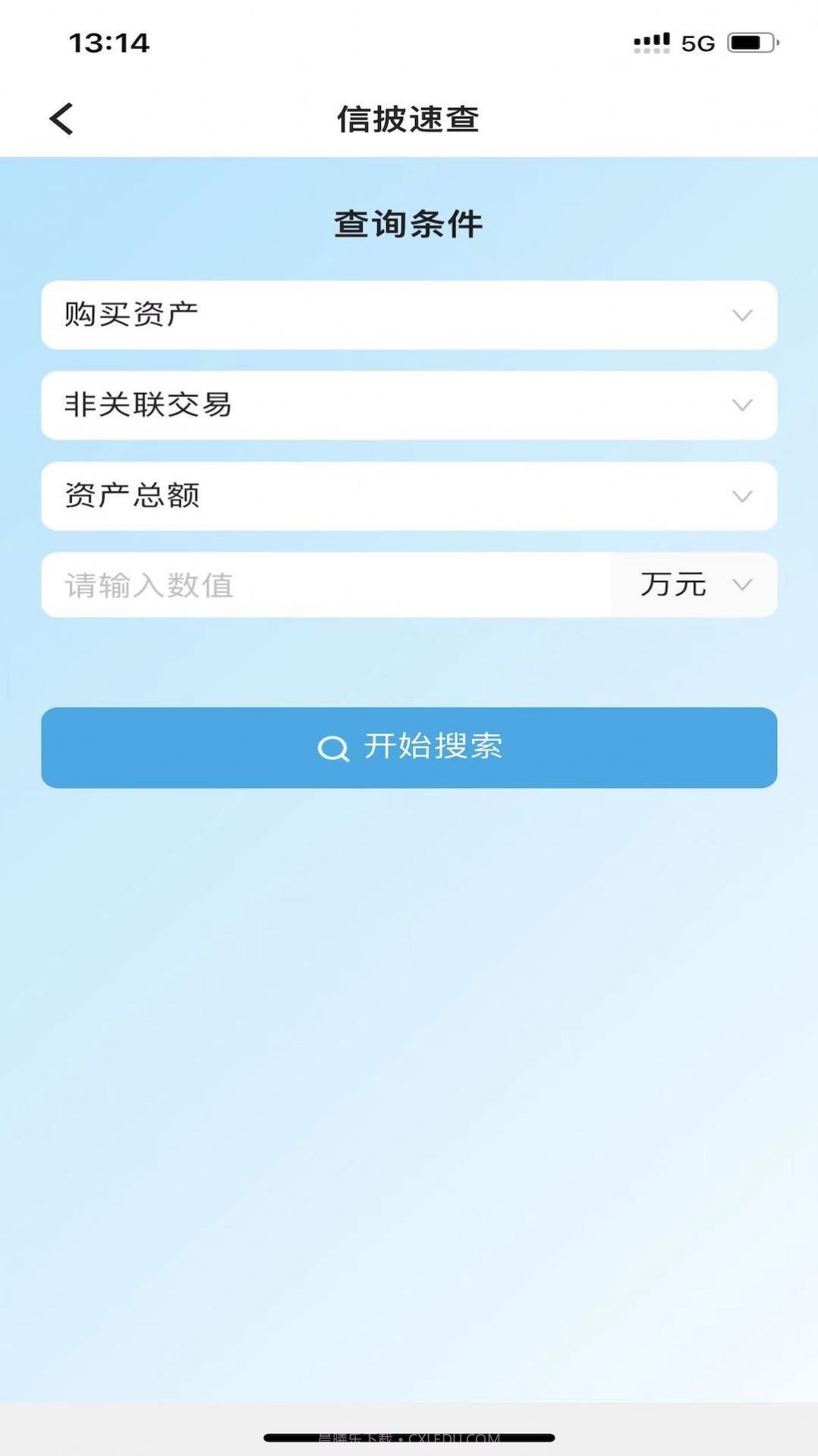Tap the blue gradient background area
Image resolution: width=818 pixels, height=1456 pixels.
(409, 1063)
